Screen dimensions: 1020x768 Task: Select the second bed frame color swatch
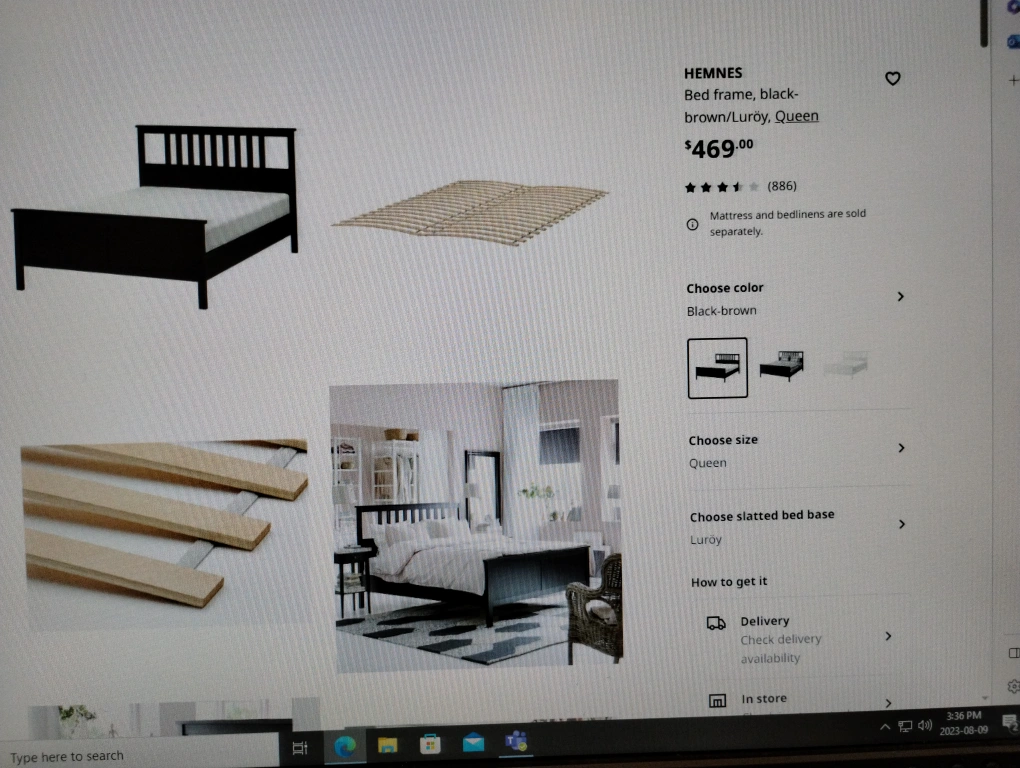point(781,367)
